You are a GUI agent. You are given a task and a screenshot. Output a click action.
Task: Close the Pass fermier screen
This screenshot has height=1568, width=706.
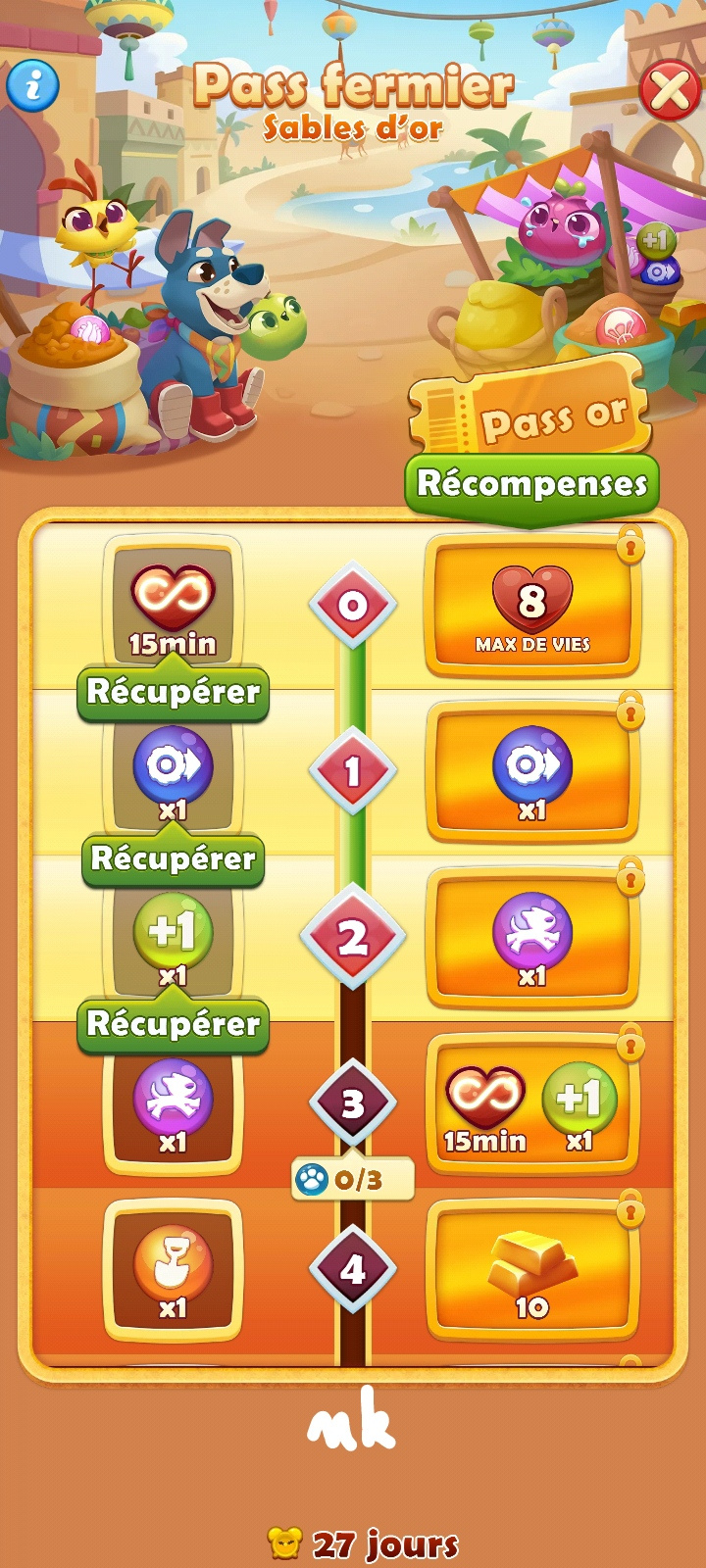670,91
